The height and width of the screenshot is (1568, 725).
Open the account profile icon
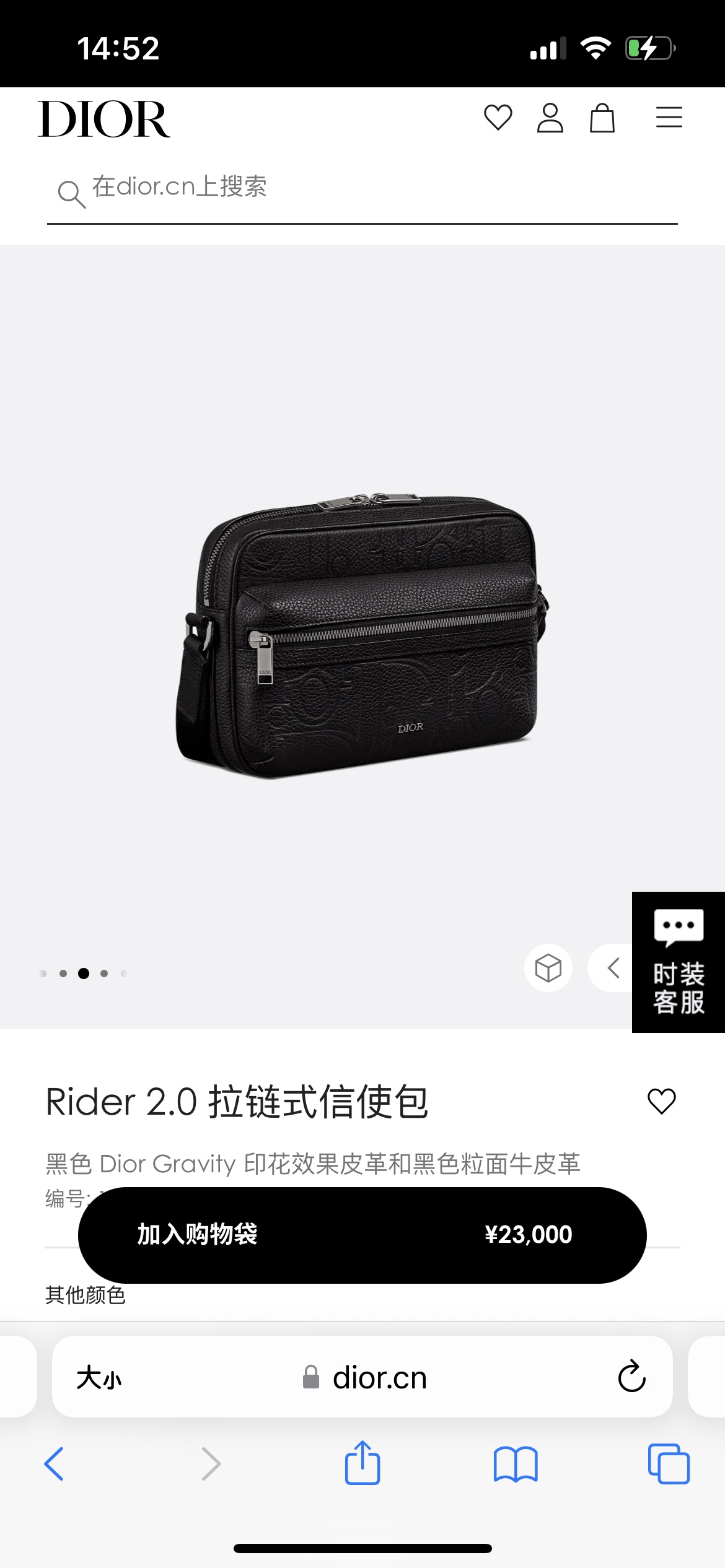coord(550,118)
